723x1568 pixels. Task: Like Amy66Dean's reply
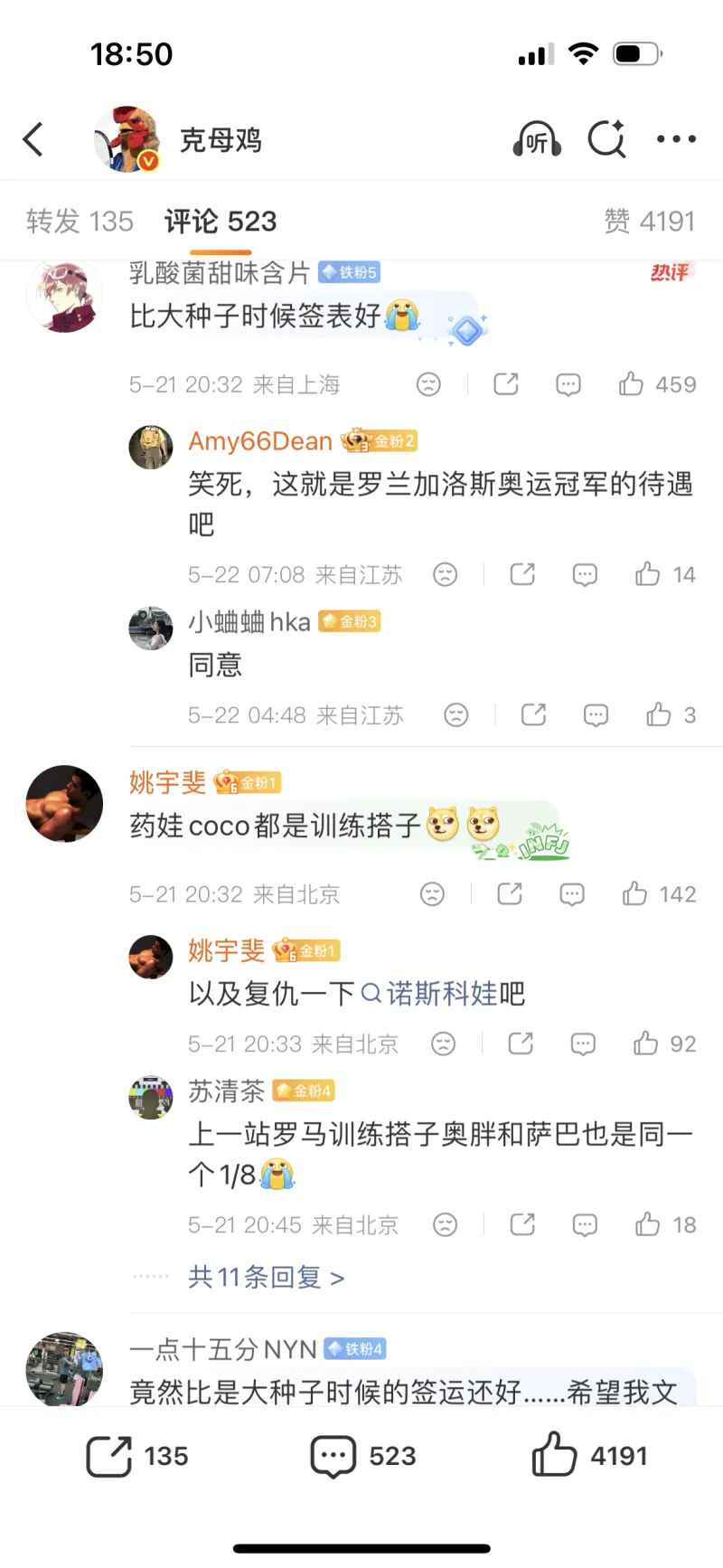[665, 574]
